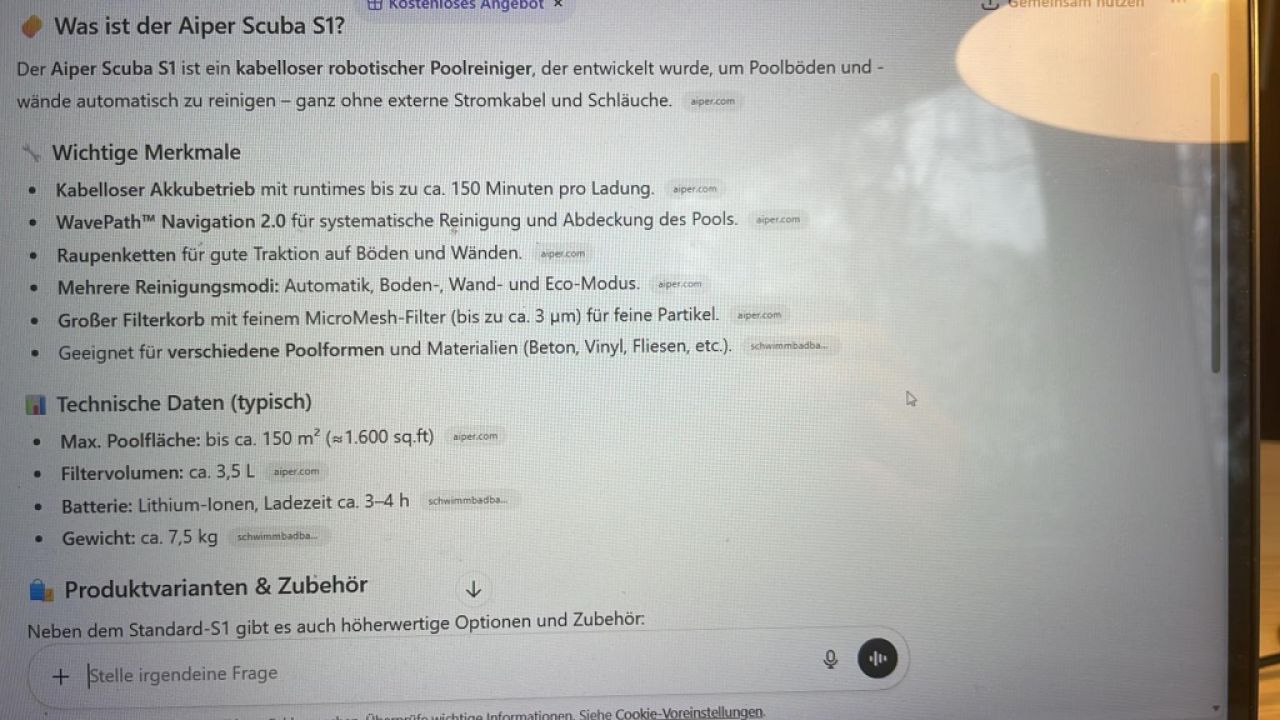The image size is (1280, 720).
Task: Open the schwimmbadba… source beside Batterie line
Action: (x=467, y=500)
